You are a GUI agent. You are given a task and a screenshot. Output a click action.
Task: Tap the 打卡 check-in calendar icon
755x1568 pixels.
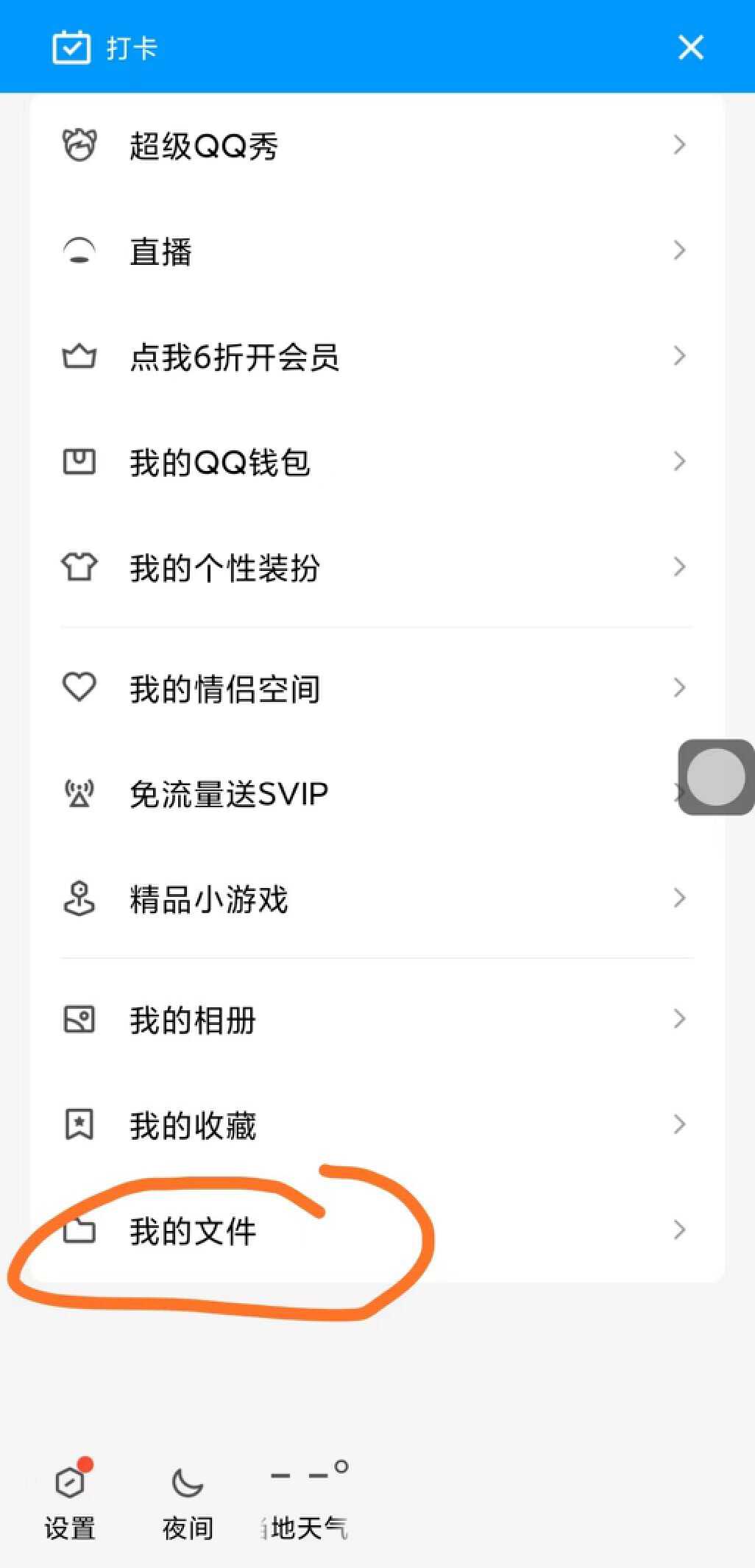[x=71, y=47]
